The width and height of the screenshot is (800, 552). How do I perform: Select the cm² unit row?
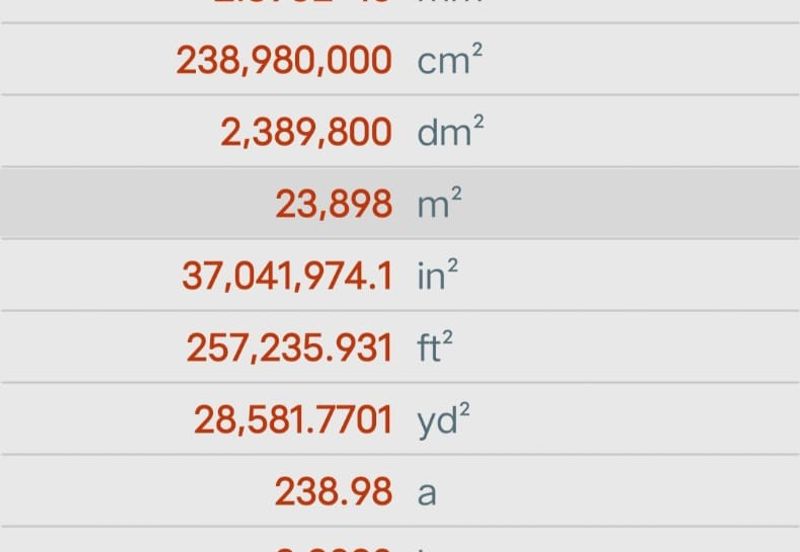[x=400, y=61]
